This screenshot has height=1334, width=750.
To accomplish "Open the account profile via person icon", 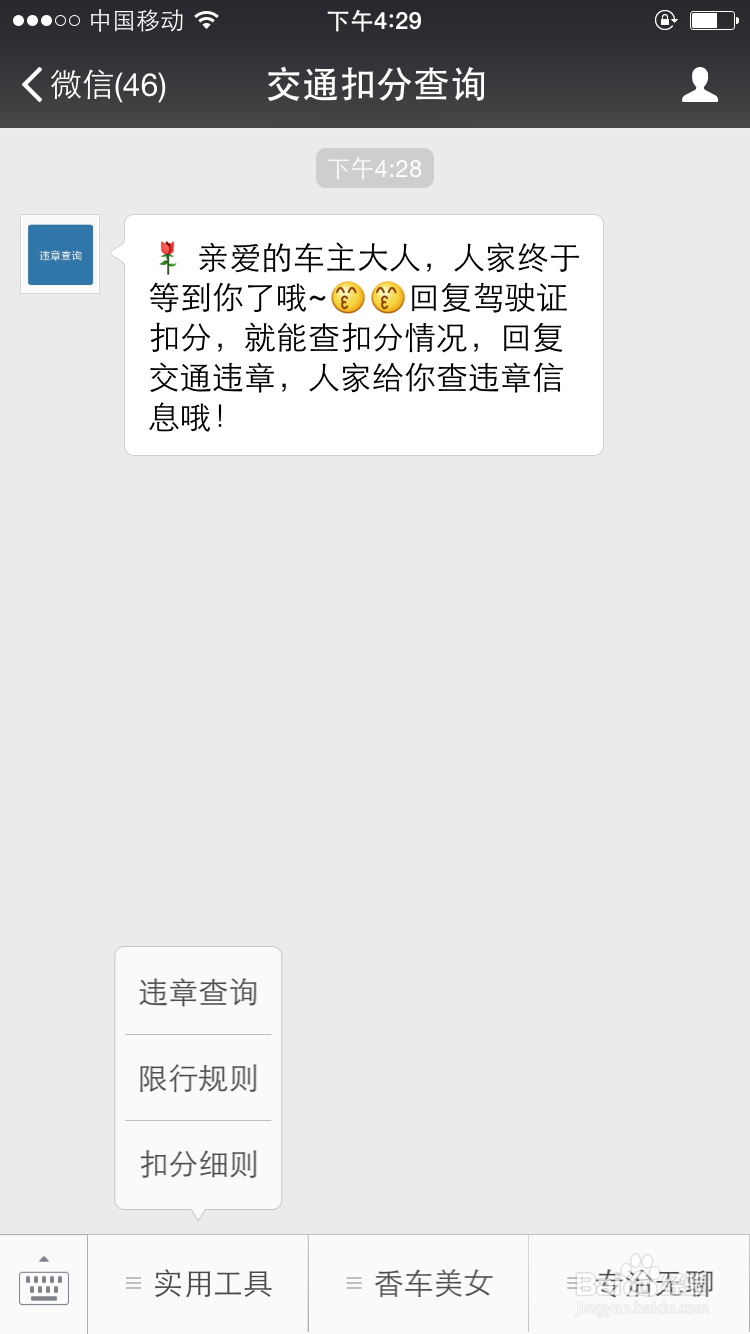I will pos(701,86).
